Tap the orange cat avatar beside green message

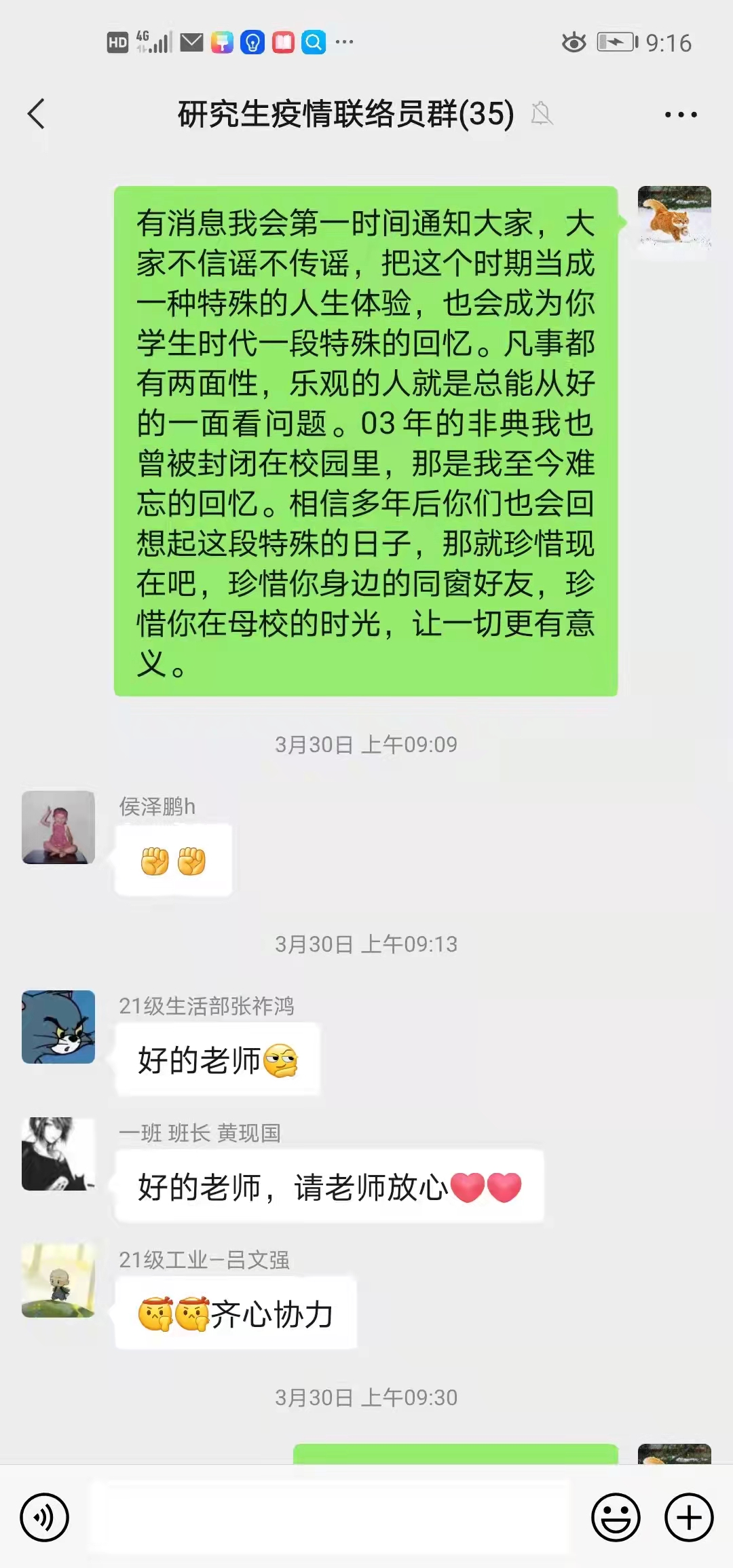point(674,222)
